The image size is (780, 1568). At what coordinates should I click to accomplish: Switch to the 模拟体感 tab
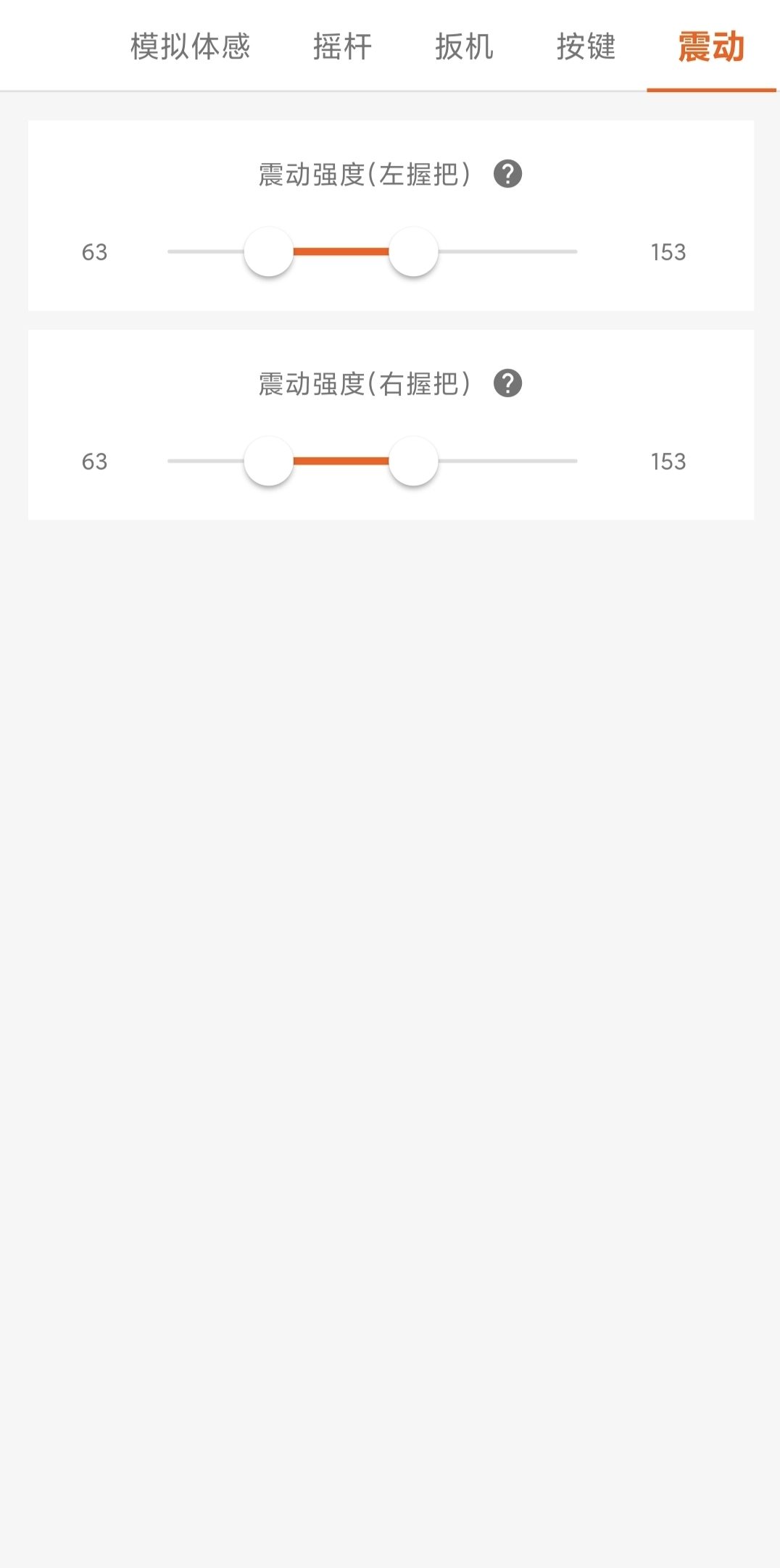[x=190, y=47]
